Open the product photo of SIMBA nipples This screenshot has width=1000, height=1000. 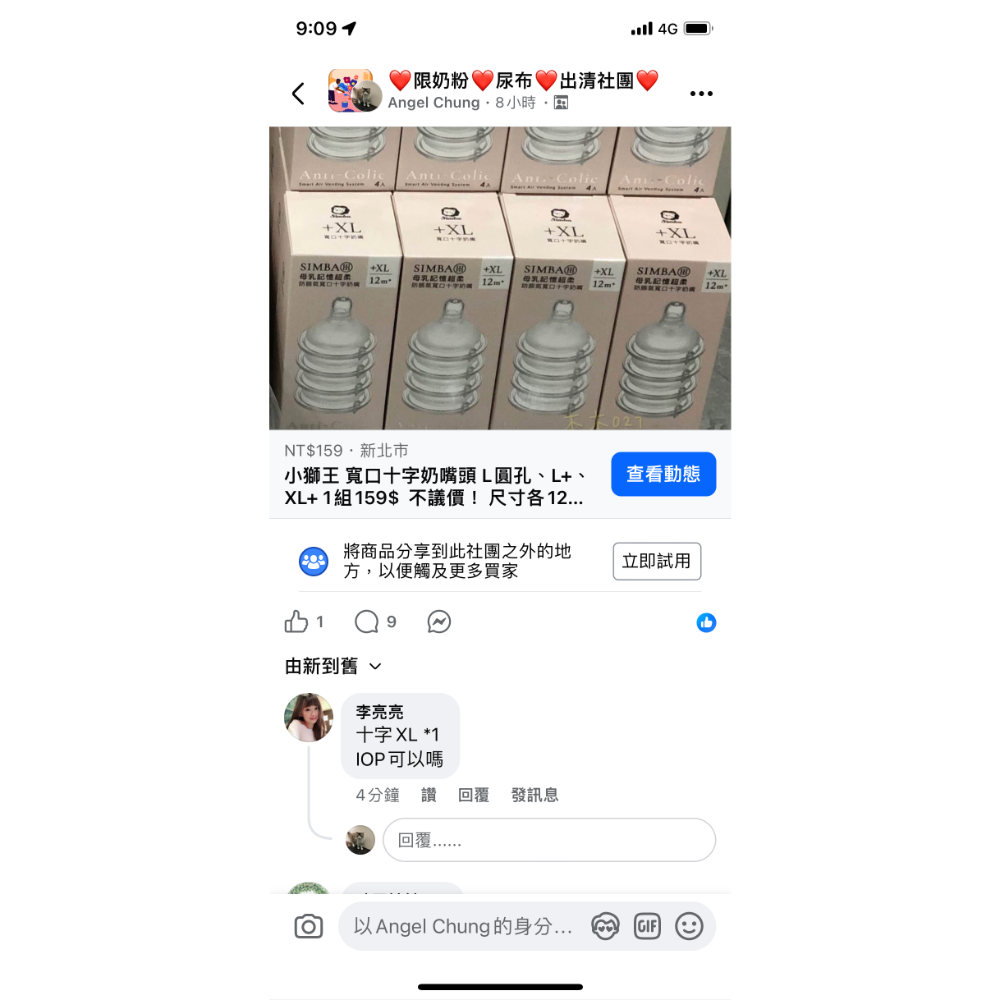pyautogui.click(x=500, y=278)
